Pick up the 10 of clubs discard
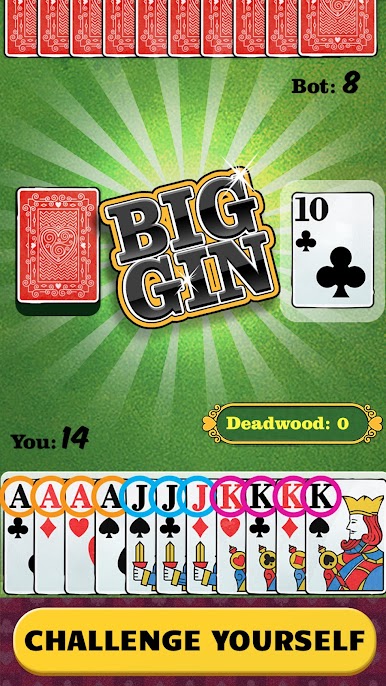The height and width of the screenshot is (686, 386). (333, 250)
